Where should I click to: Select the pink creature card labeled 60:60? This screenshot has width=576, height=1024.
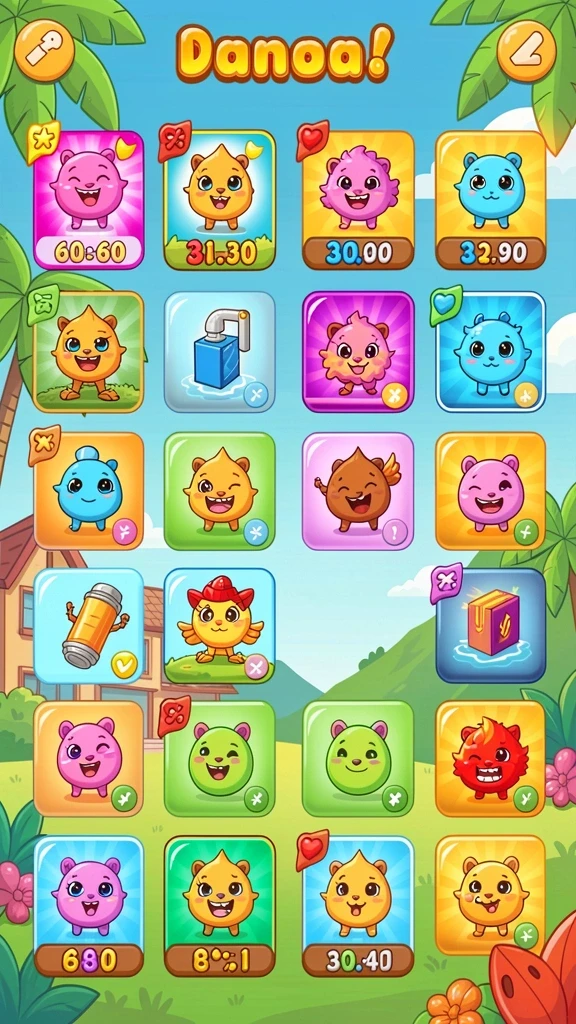point(89,200)
